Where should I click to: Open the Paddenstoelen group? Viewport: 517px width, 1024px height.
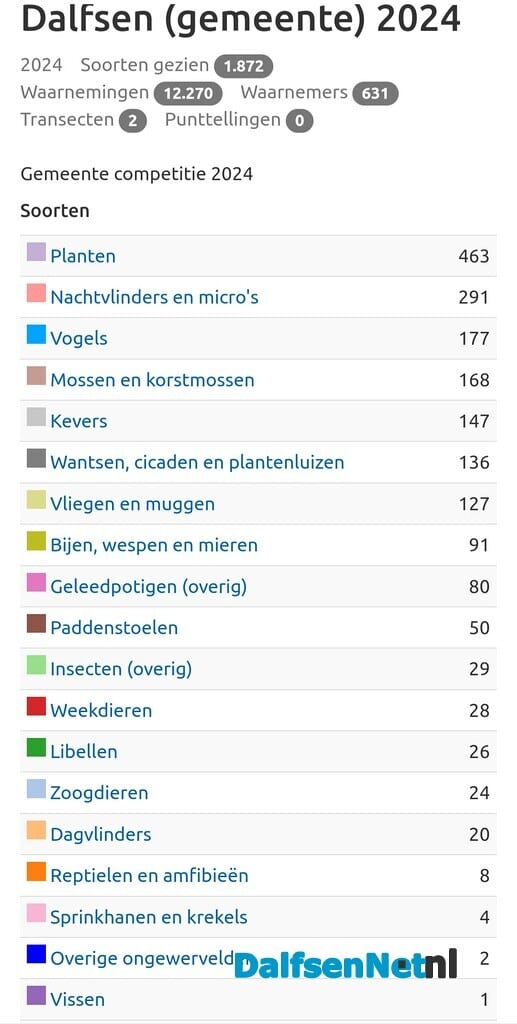click(114, 628)
